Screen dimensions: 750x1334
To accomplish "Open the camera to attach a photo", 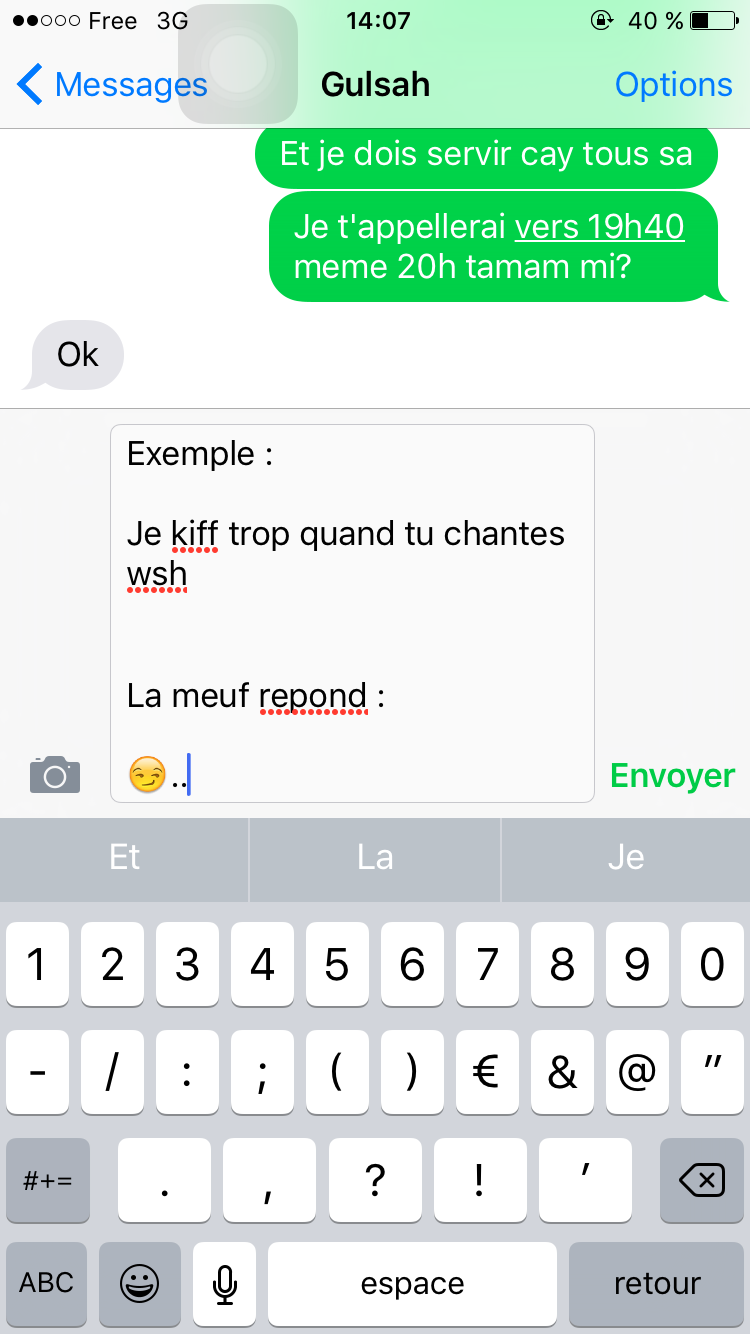I will (55, 774).
